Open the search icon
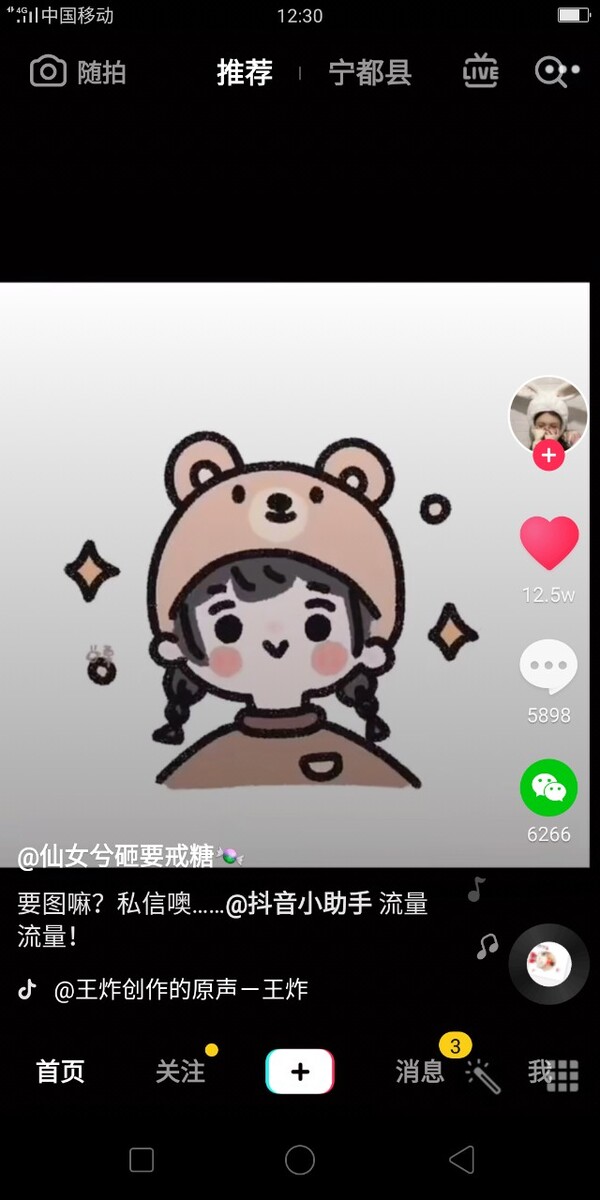 tap(554, 71)
